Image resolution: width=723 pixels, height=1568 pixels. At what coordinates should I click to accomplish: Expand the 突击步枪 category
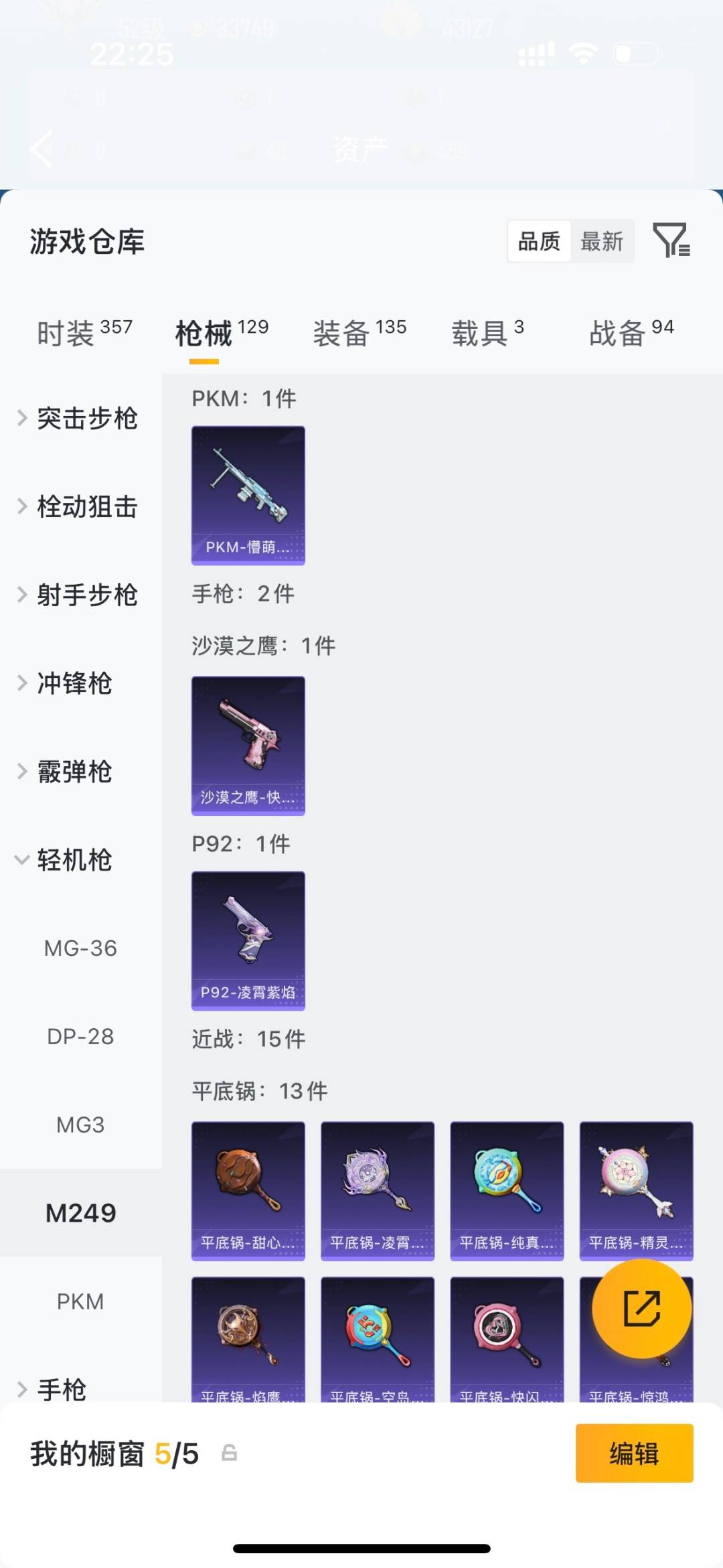coord(87,419)
